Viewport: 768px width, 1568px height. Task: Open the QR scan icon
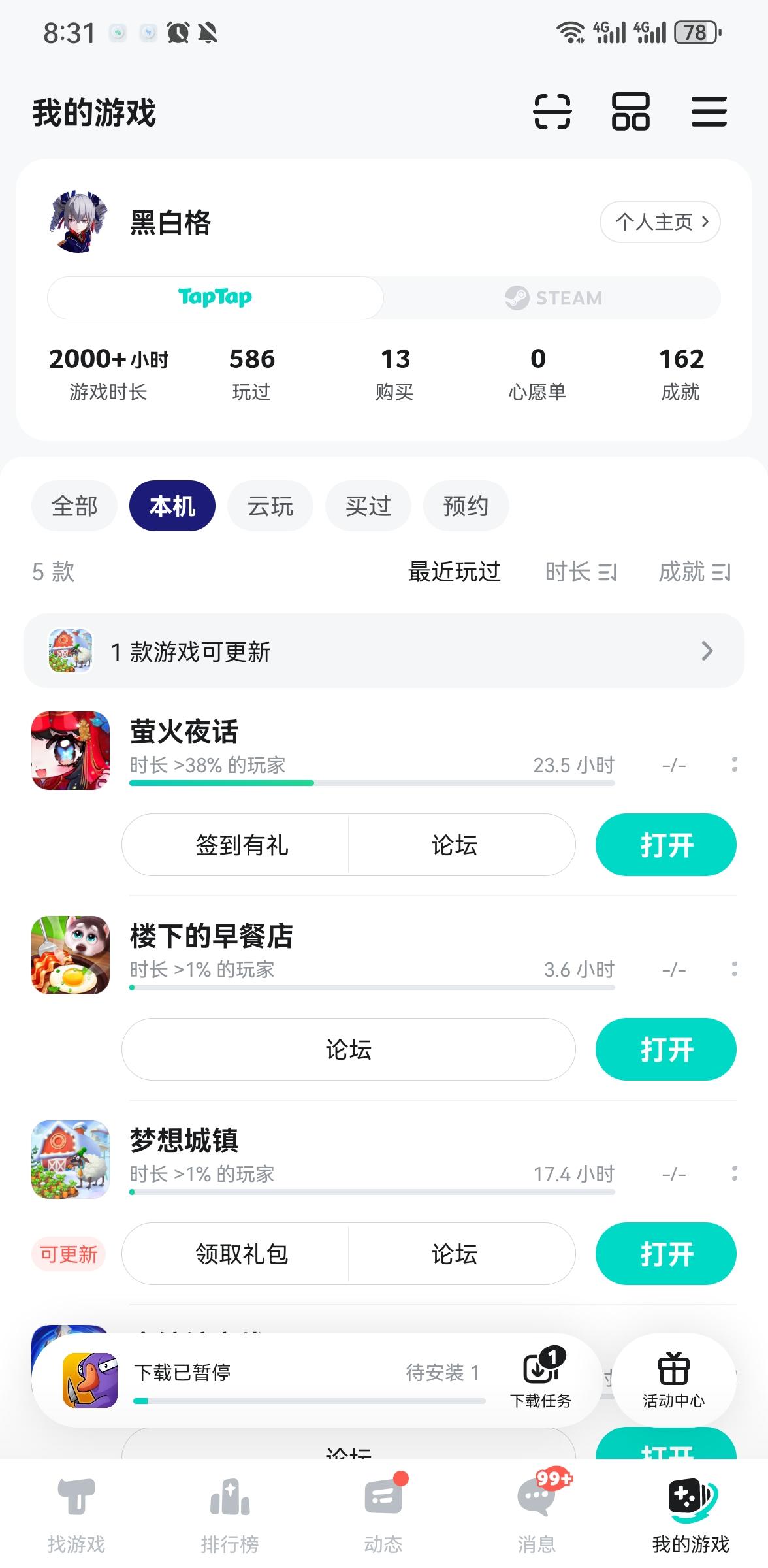[x=552, y=112]
